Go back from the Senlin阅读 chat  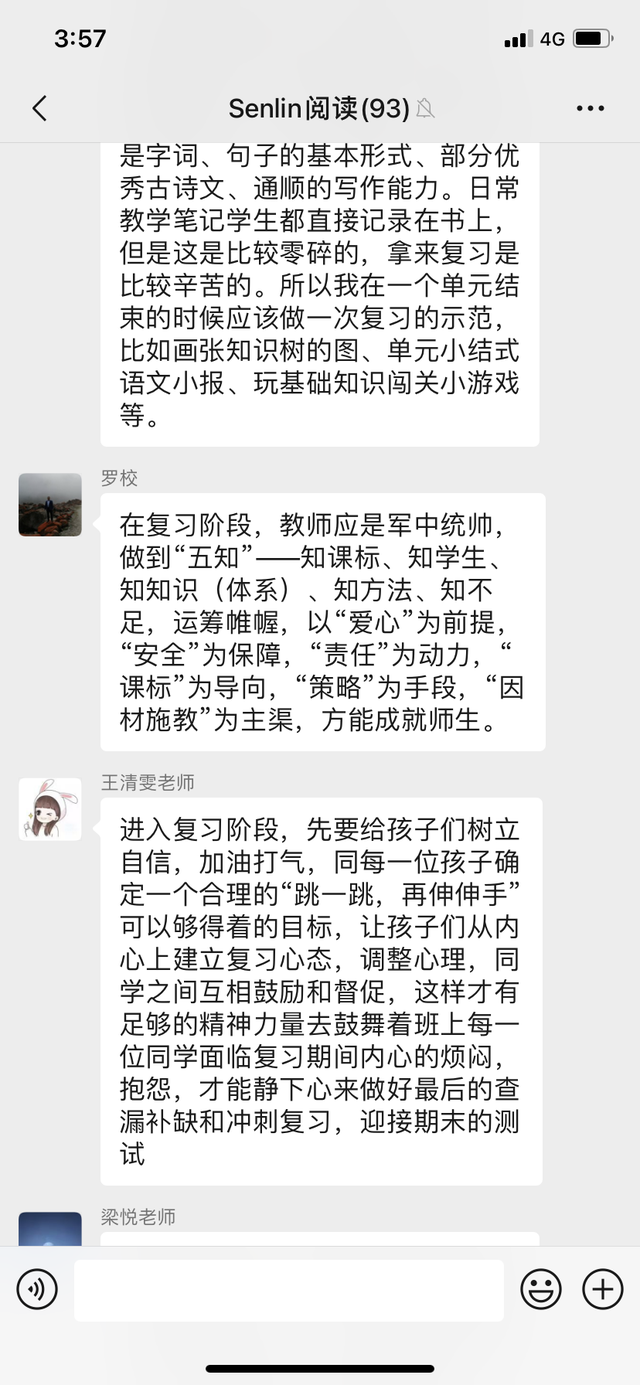(x=39, y=108)
